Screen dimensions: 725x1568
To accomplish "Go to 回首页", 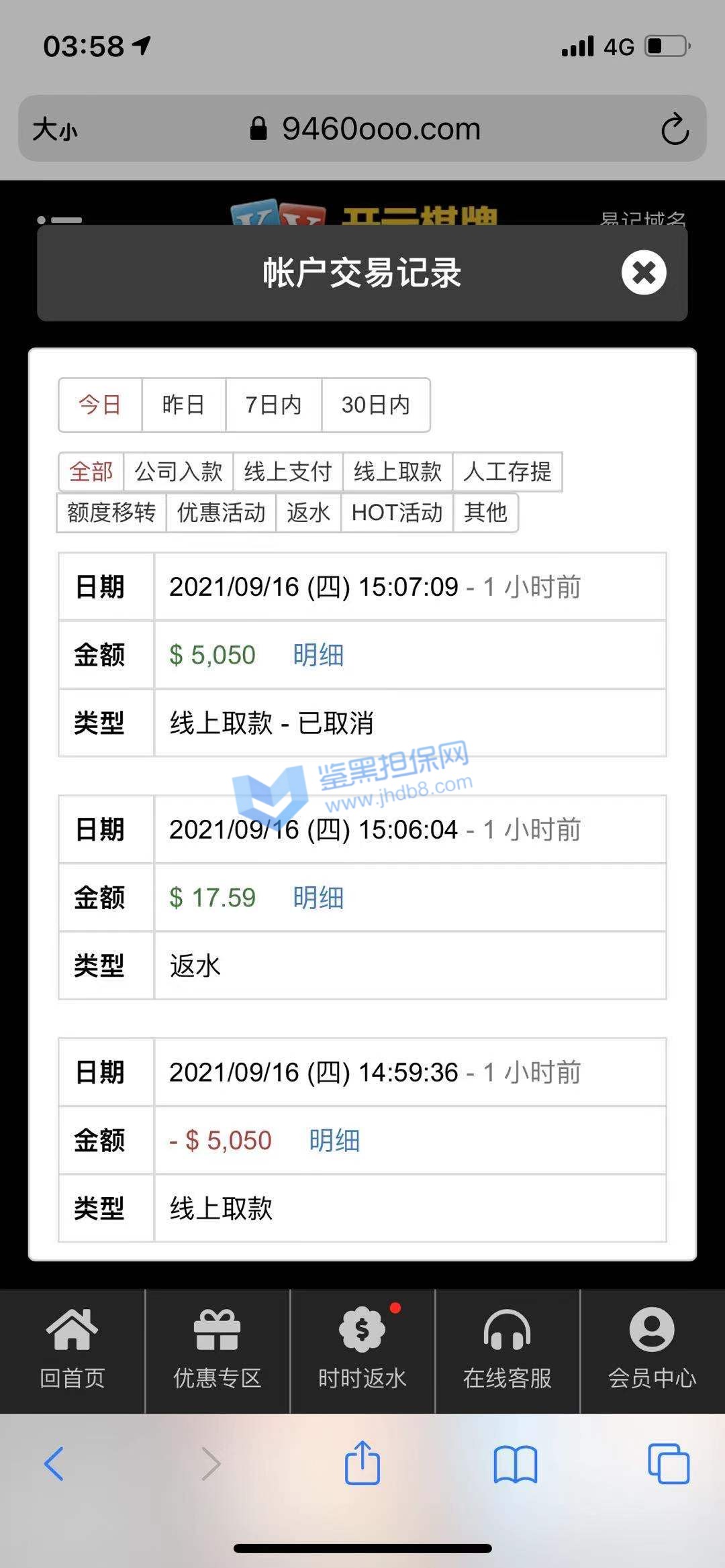I will [x=72, y=1350].
